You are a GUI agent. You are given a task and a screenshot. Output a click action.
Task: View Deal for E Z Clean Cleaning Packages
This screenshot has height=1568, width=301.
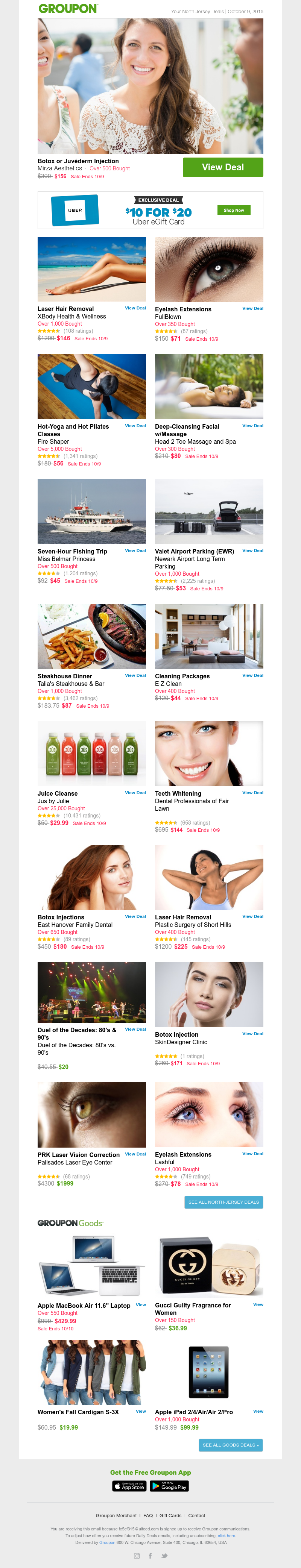pyautogui.click(x=252, y=675)
